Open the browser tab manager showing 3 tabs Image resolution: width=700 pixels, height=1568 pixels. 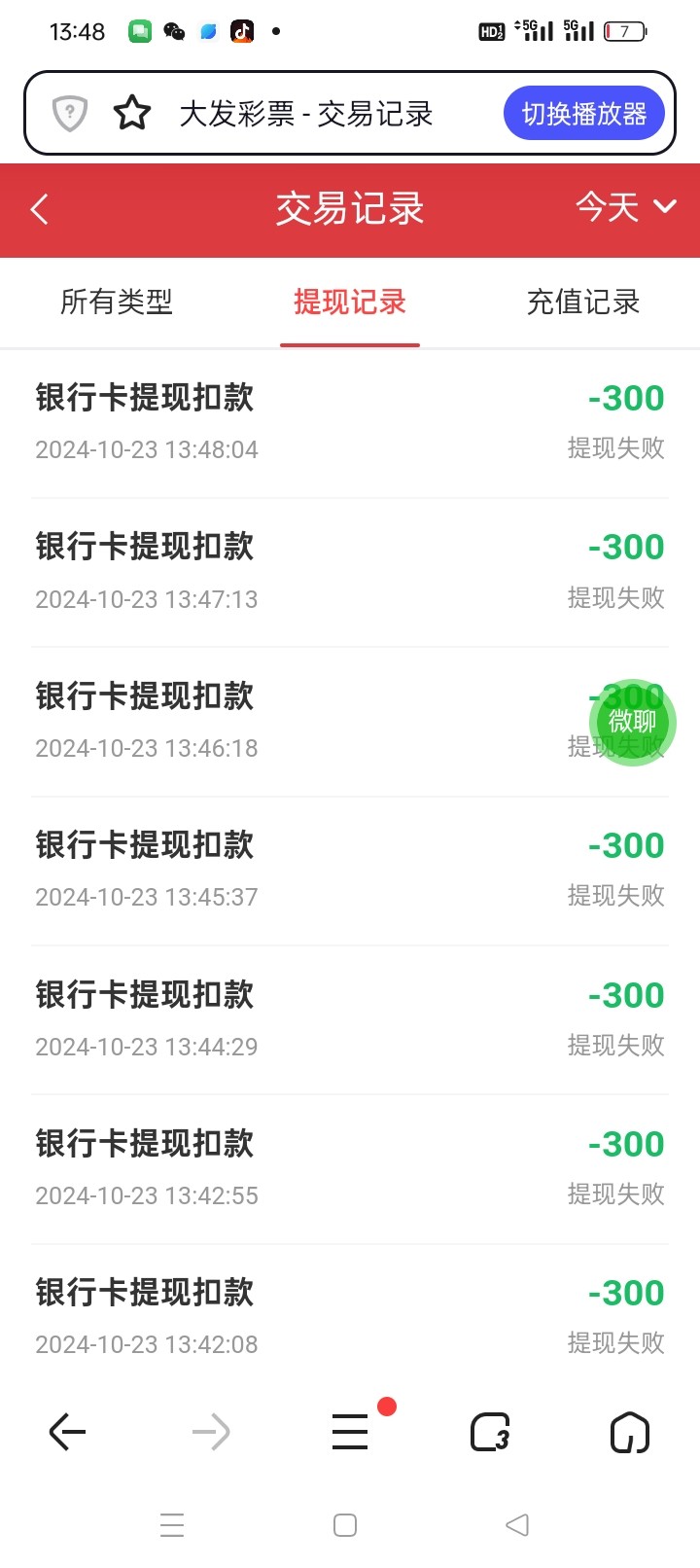point(490,1431)
